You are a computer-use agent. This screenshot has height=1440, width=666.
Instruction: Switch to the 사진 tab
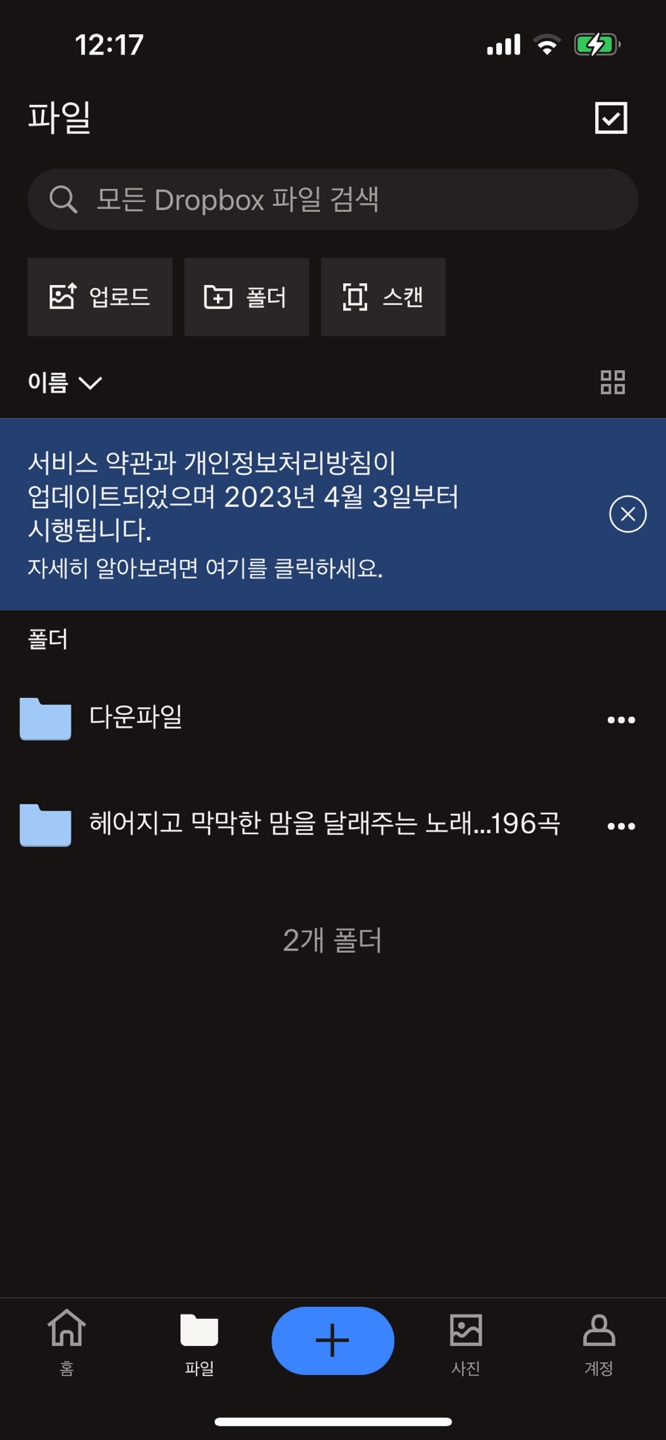pos(466,1343)
